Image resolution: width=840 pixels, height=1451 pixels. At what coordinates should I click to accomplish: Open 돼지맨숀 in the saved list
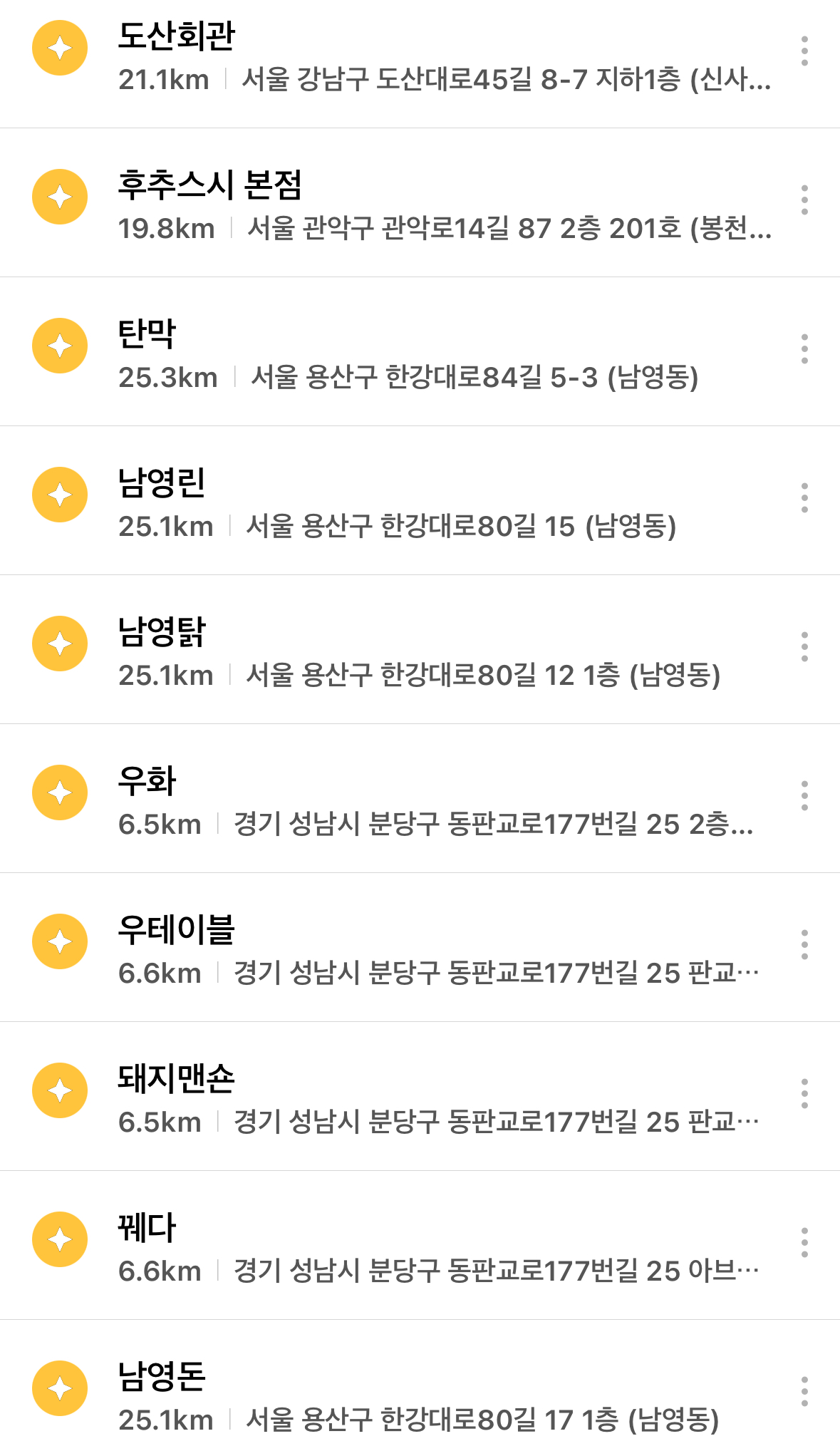(427, 1099)
